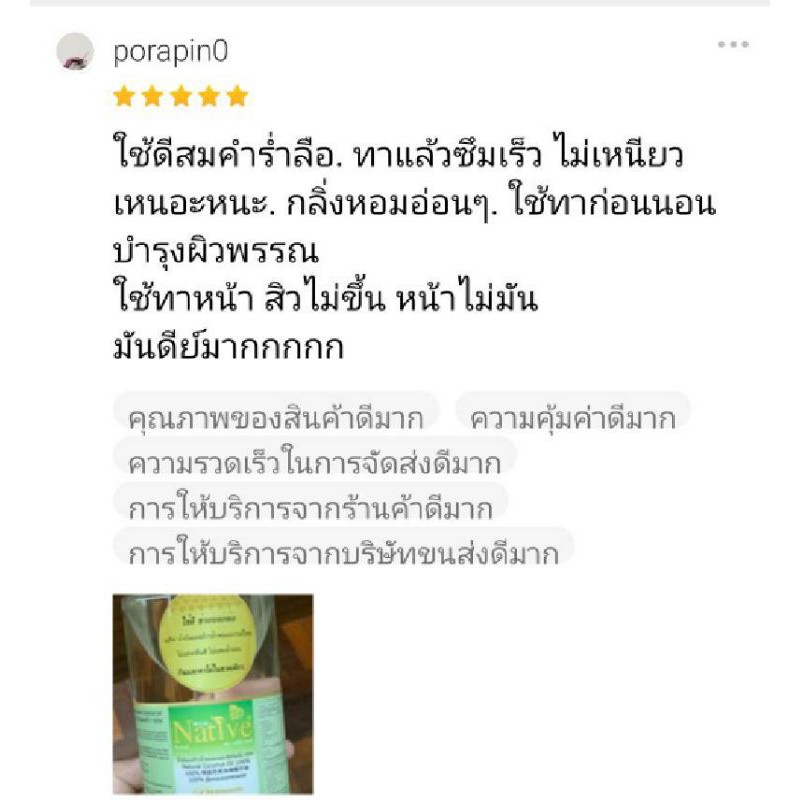Screen dimensions: 800x800
Task: Open the overflow menu on porapin0's review
Action: 733,45
